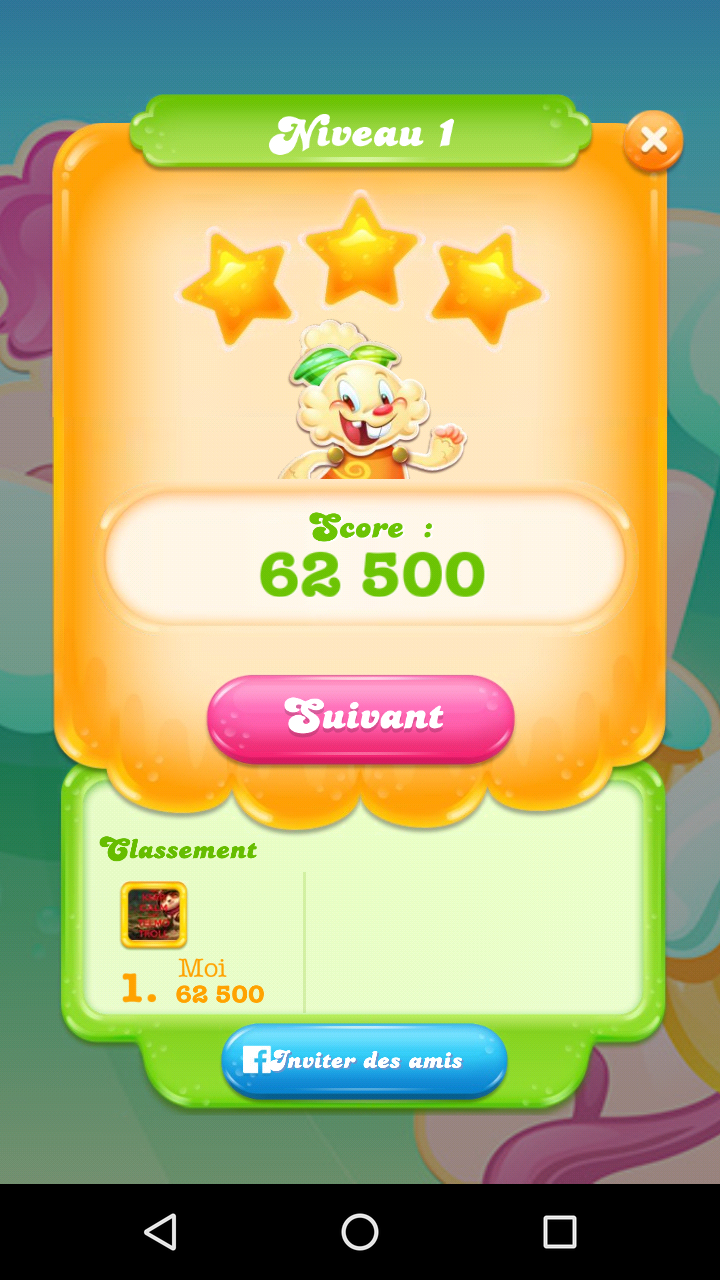Go back using the system back button
The image size is (720, 1280).
[x=160, y=1232]
